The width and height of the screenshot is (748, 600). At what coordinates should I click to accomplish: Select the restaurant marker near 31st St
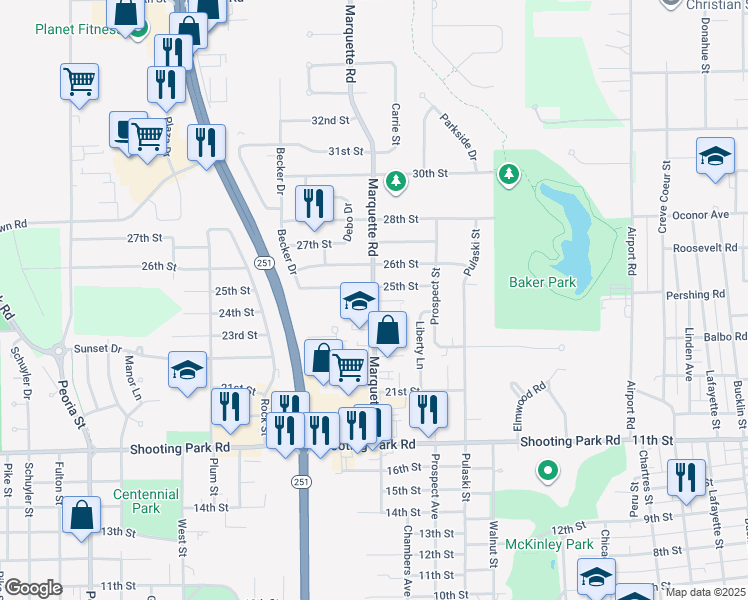[206, 143]
